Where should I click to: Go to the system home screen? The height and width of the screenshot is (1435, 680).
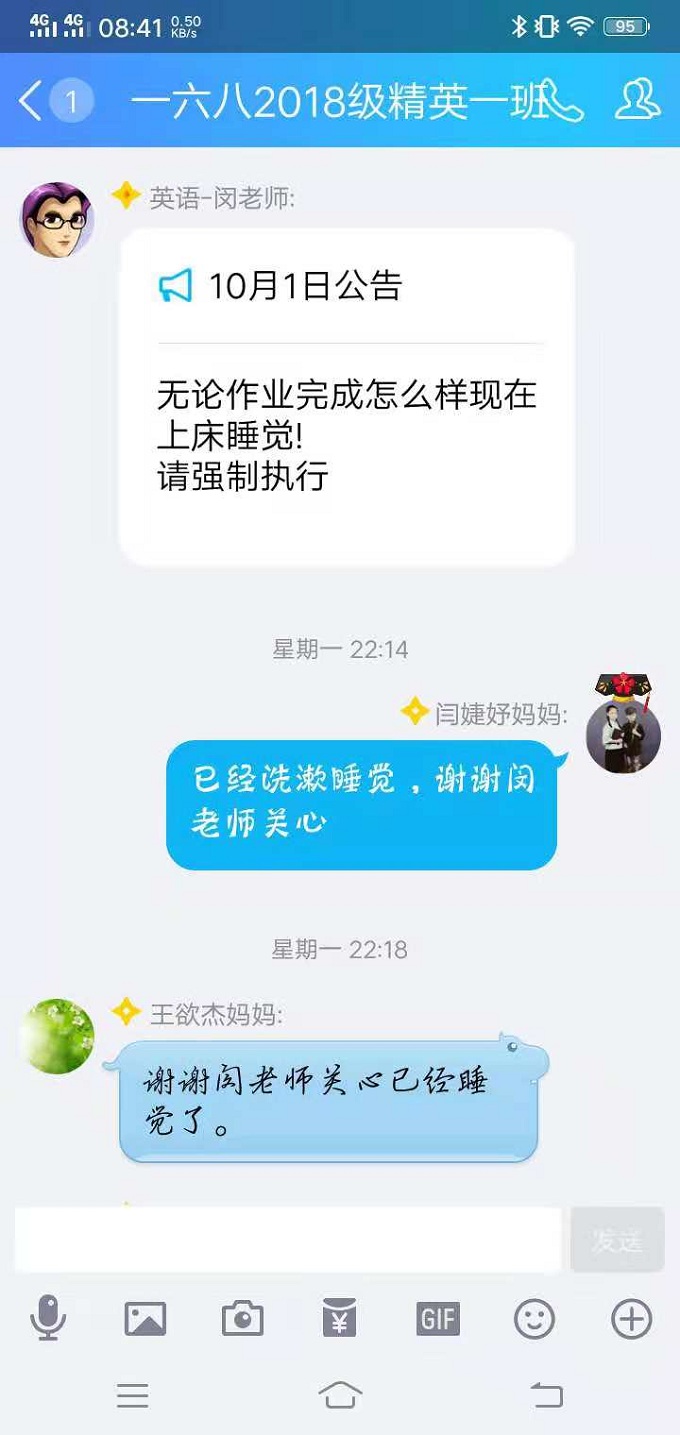(340, 1395)
